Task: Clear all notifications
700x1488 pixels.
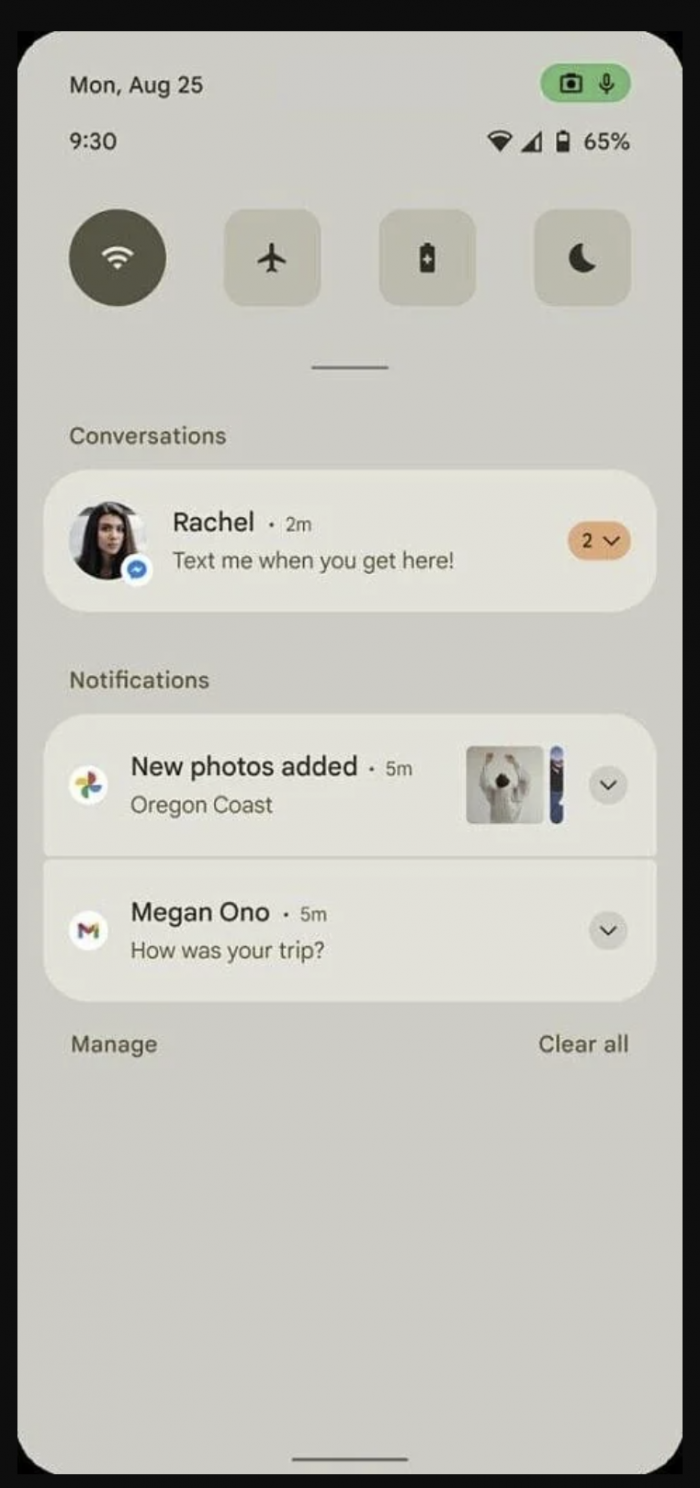Action: tap(583, 1044)
